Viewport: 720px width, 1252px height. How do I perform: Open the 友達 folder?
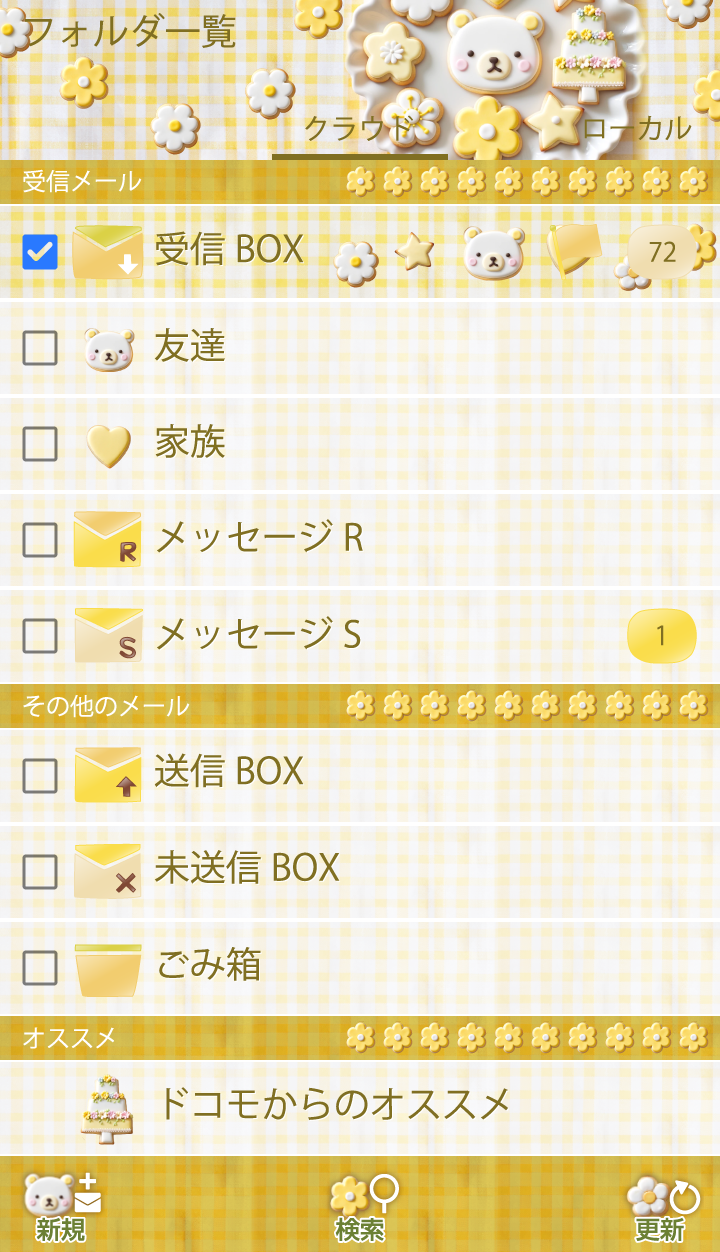pos(190,347)
